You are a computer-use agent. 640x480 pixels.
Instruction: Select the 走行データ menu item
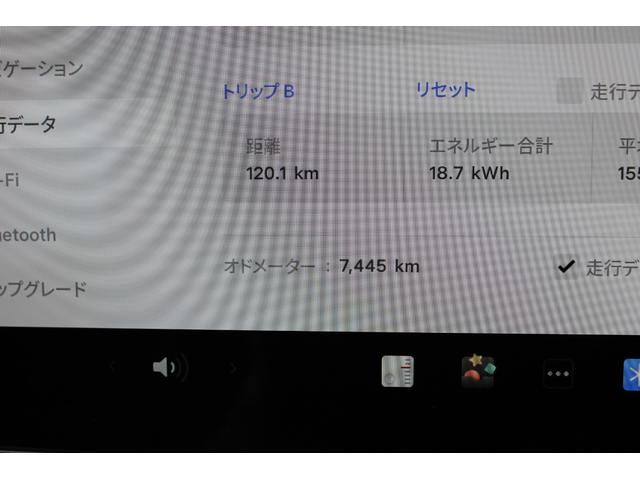[x=30, y=125]
